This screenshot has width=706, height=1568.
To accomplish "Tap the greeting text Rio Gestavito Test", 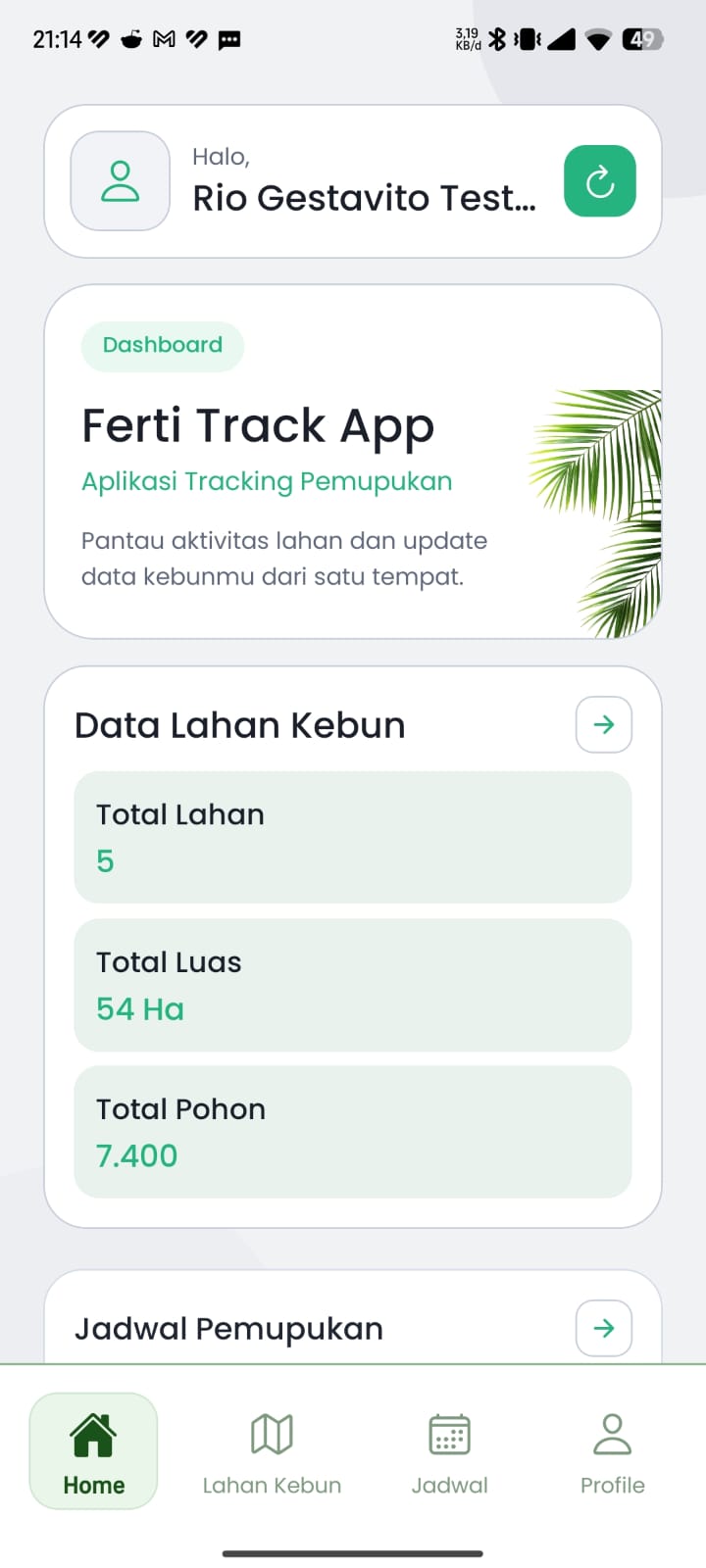I will pyautogui.click(x=366, y=199).
